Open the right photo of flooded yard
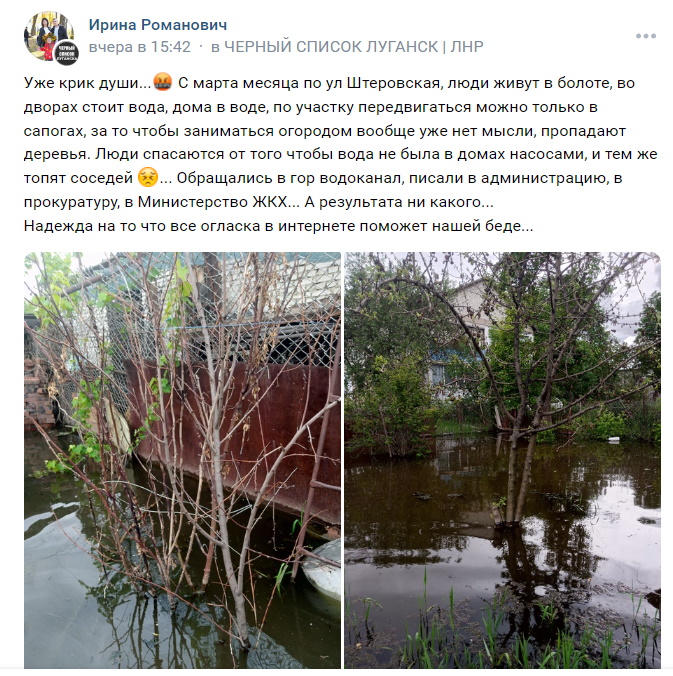This screenshot has width=673, height=676. [502, 460]
